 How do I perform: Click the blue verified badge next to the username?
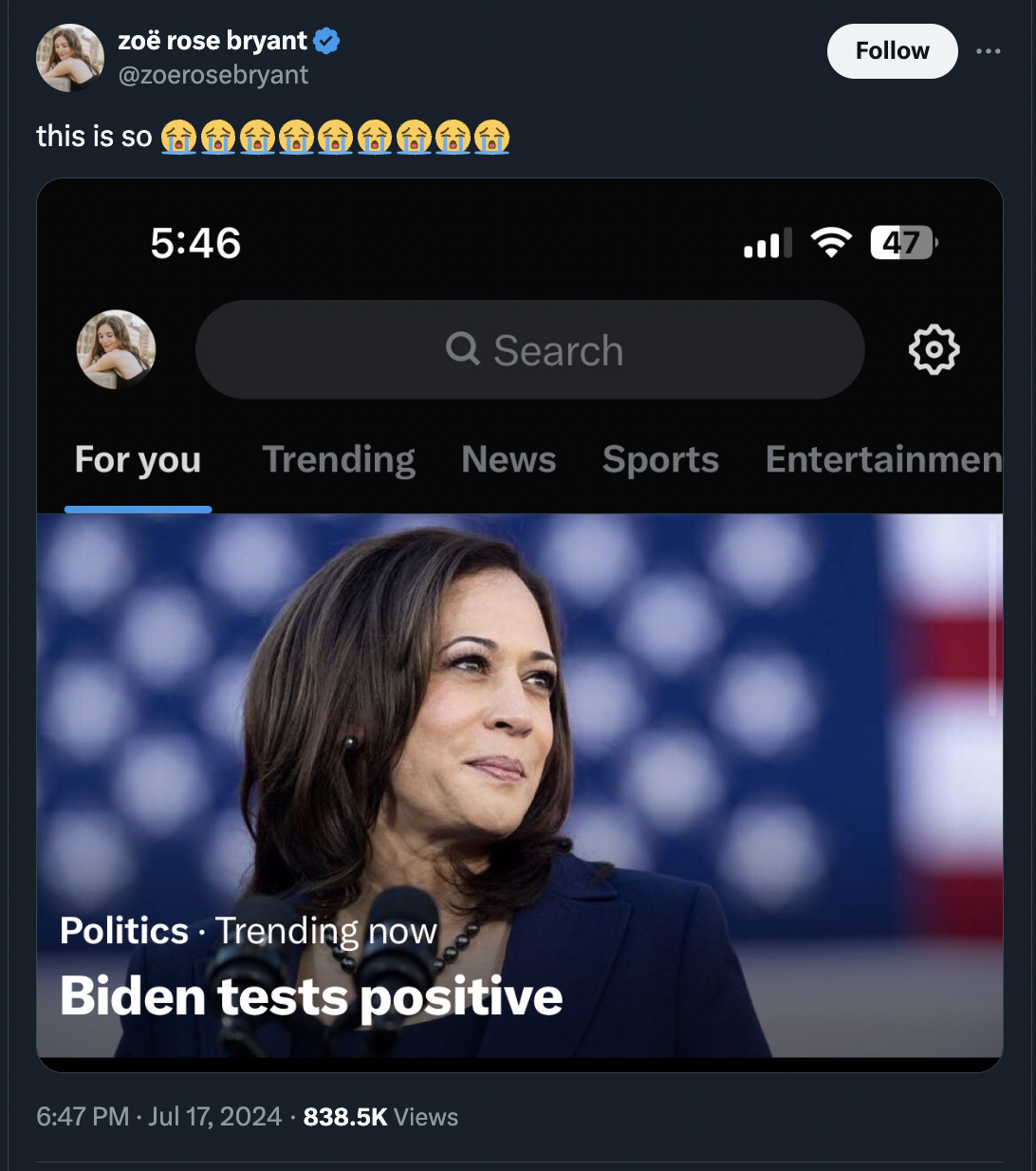click(x=326, y=41)
